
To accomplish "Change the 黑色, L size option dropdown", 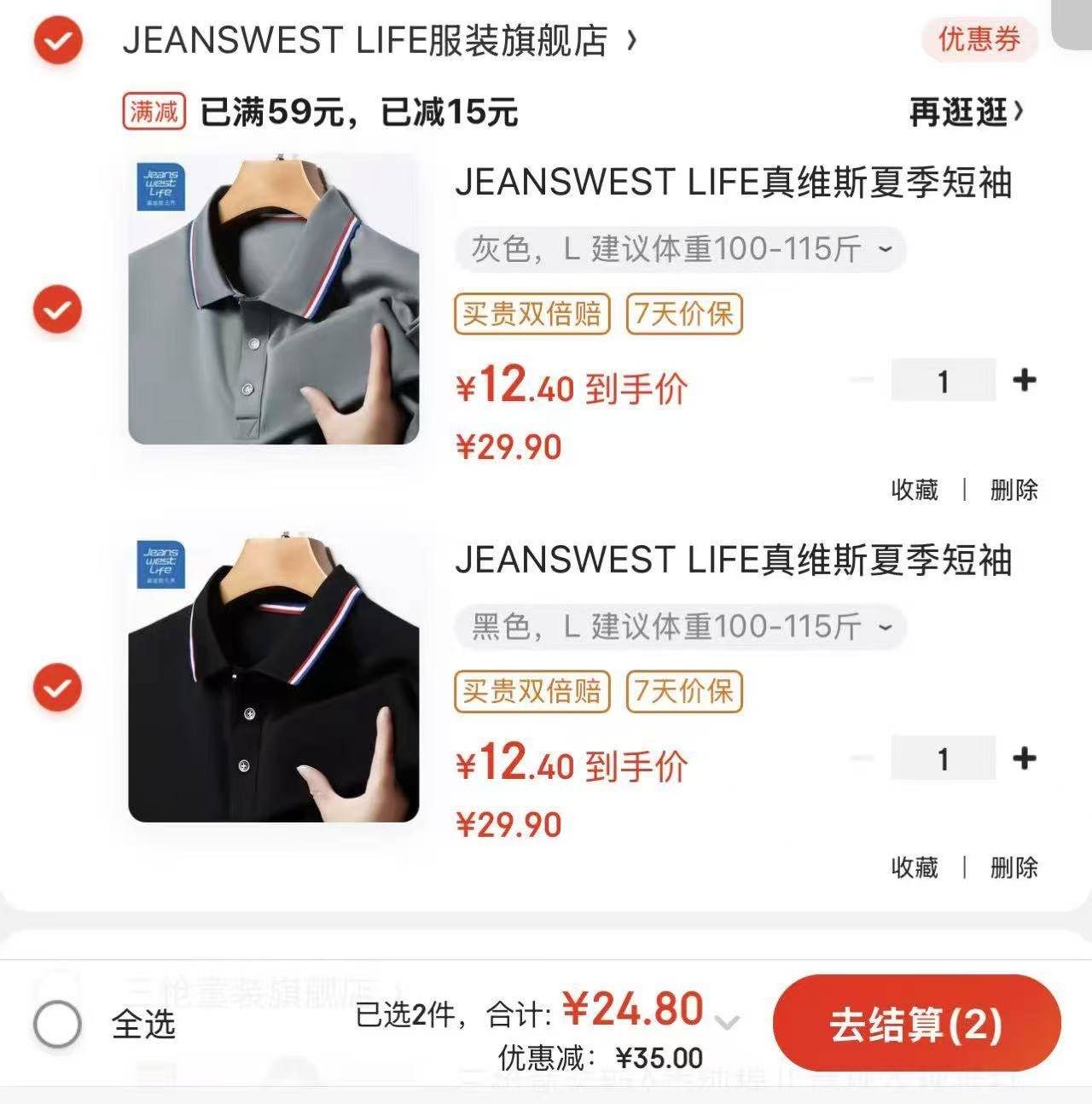I will pyautogui.click(x=679, y=627).
